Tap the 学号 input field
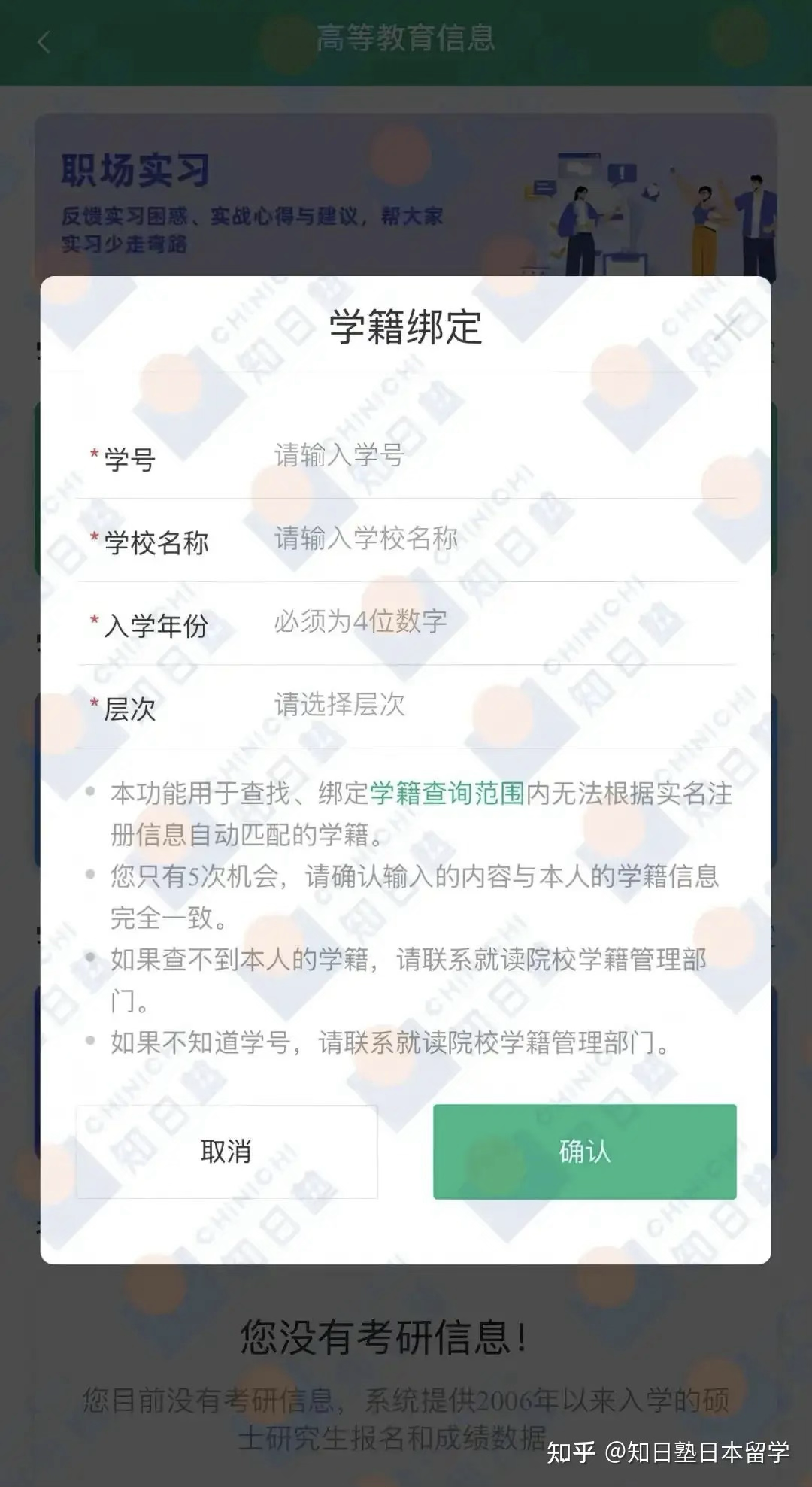Image resolution: width=812 pixels, height=1487 pixels. (496, 456)
